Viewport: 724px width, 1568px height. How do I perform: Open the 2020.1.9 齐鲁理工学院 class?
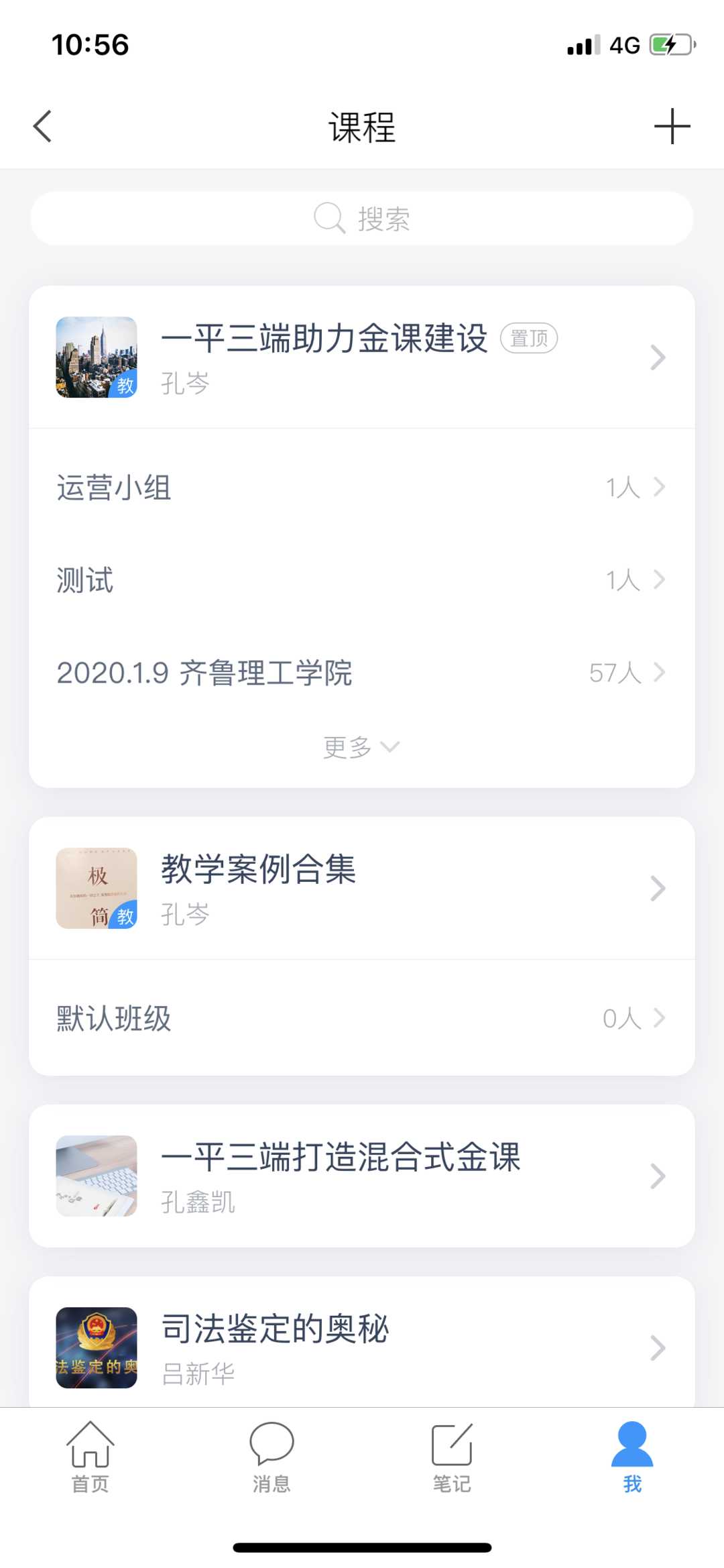pos(362,673)
